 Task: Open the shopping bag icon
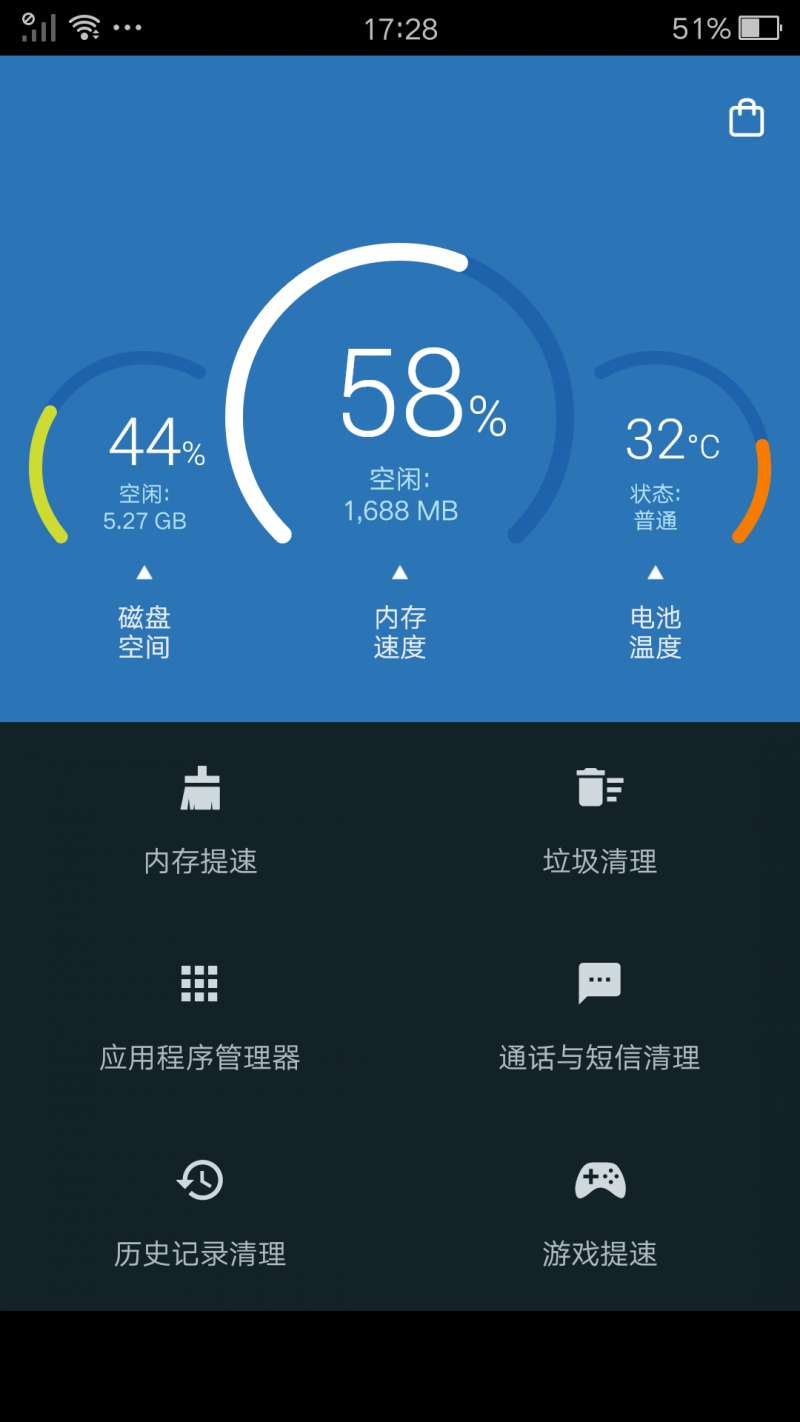tap(746, 118)
